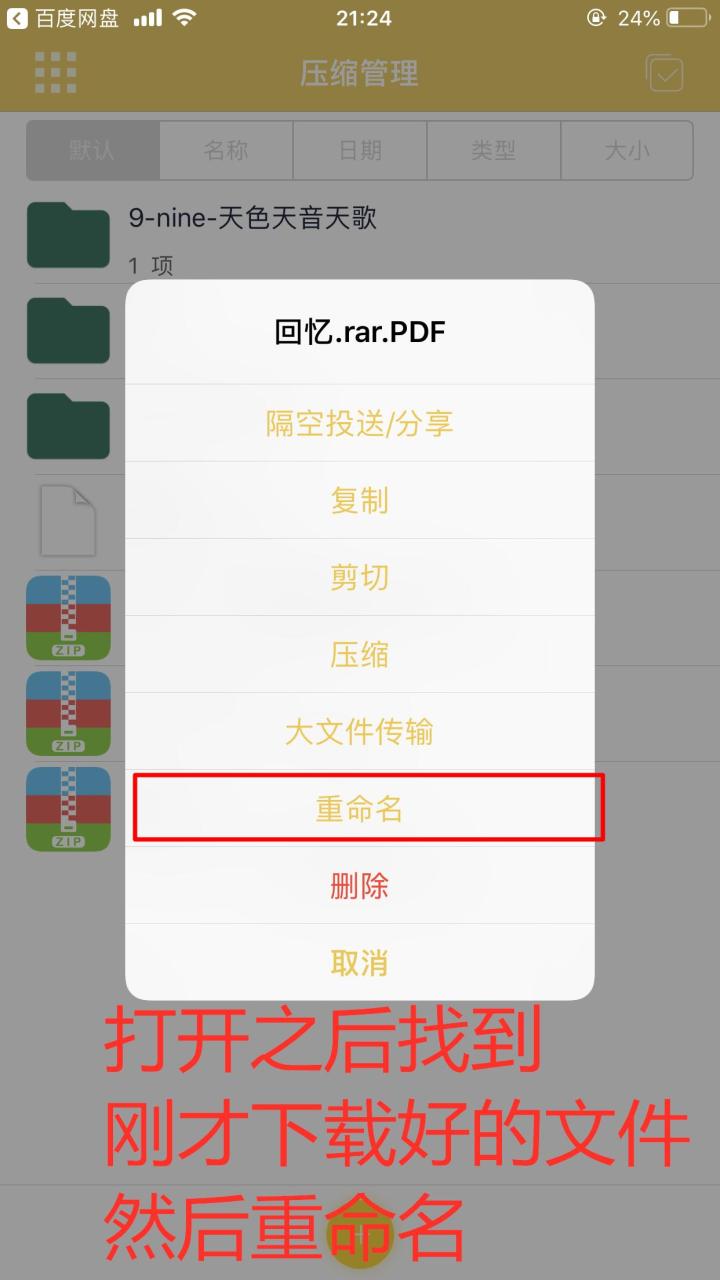Select 隔空投送/分享 to share the file
Image resolution: width=720 pixels, height=1280 pixels.
360,423
